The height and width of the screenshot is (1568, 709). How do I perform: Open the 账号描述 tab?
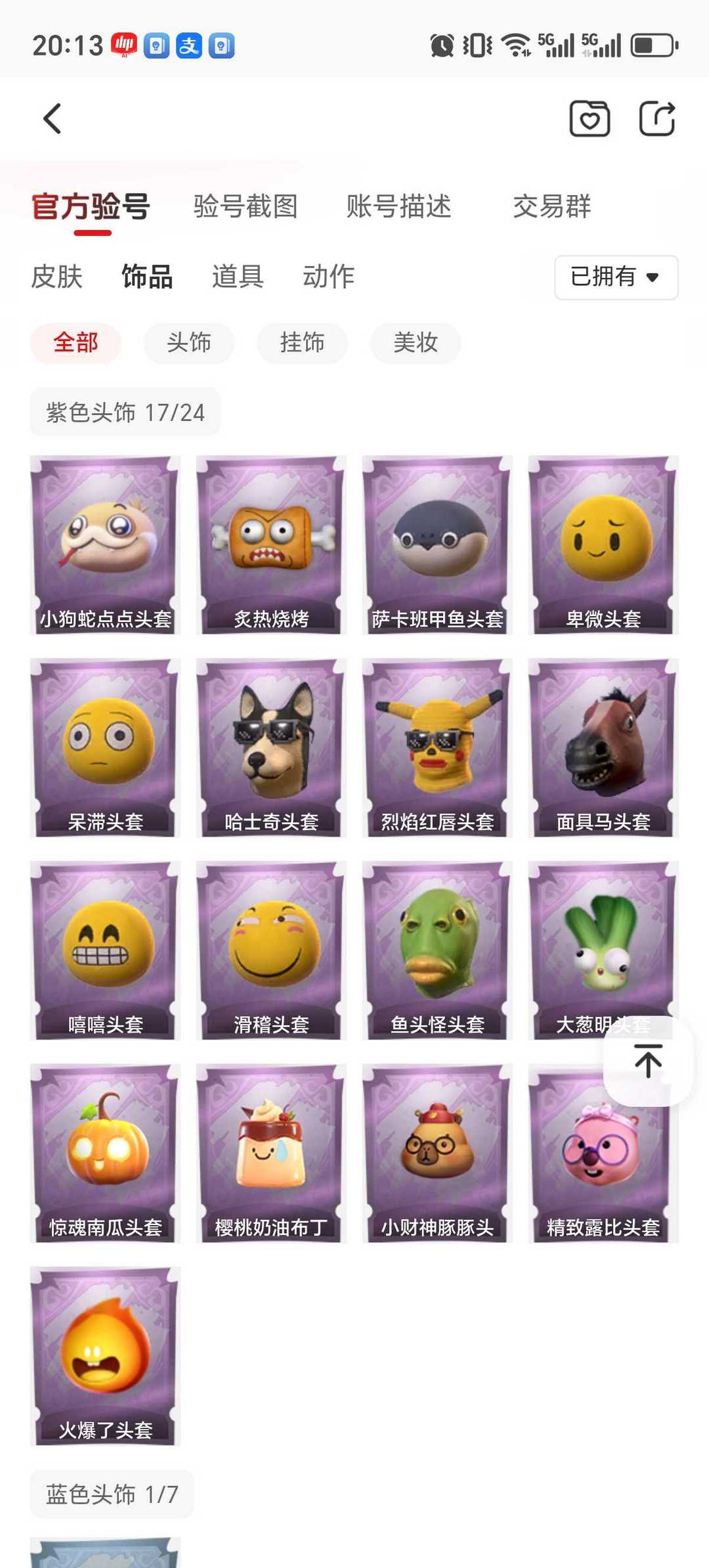[398, 206]
